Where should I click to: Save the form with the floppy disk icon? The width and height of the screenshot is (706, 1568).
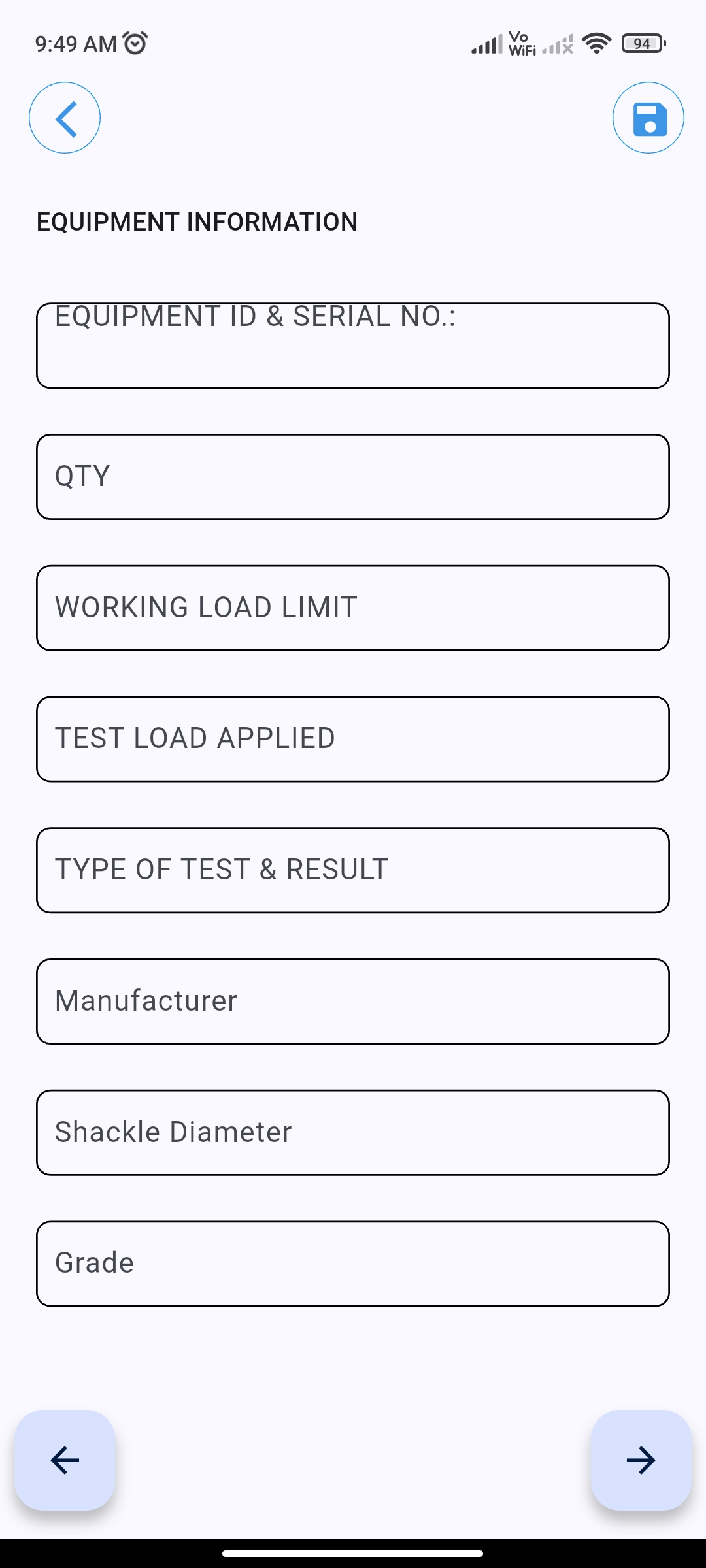pyautogui.click(x=648, y=118)
